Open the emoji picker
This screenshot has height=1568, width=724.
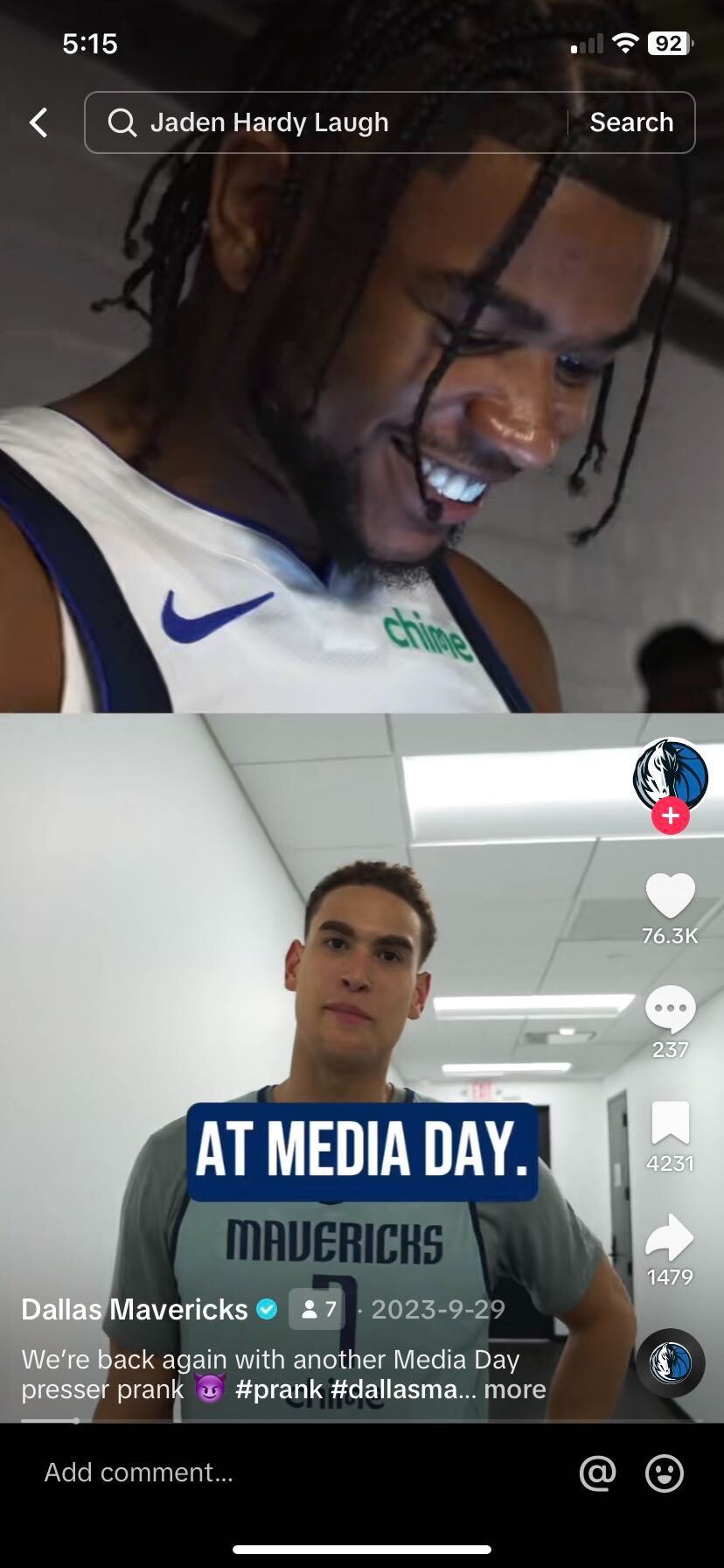[x=665, y=1473]
